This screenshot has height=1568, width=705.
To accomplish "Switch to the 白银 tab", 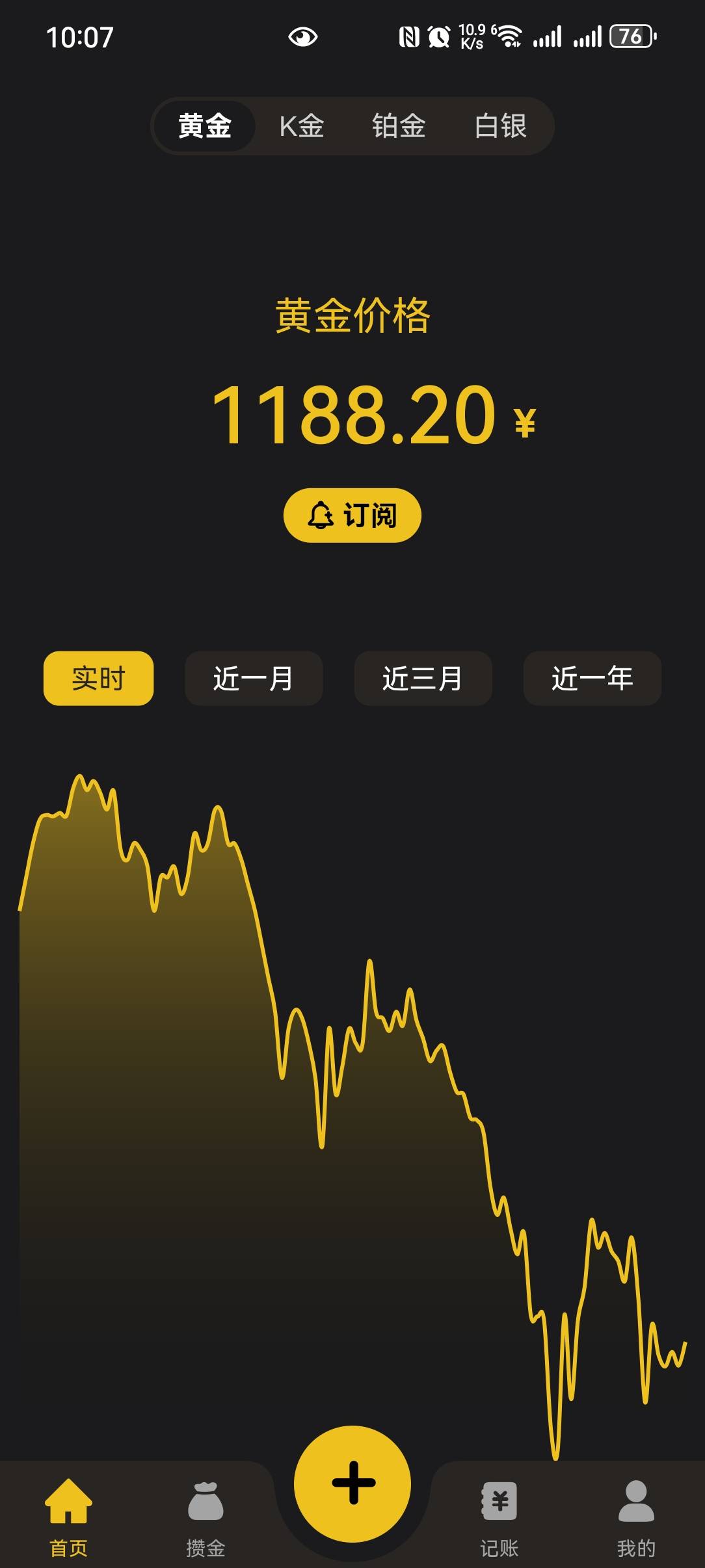I will click(x=500, y=126).
